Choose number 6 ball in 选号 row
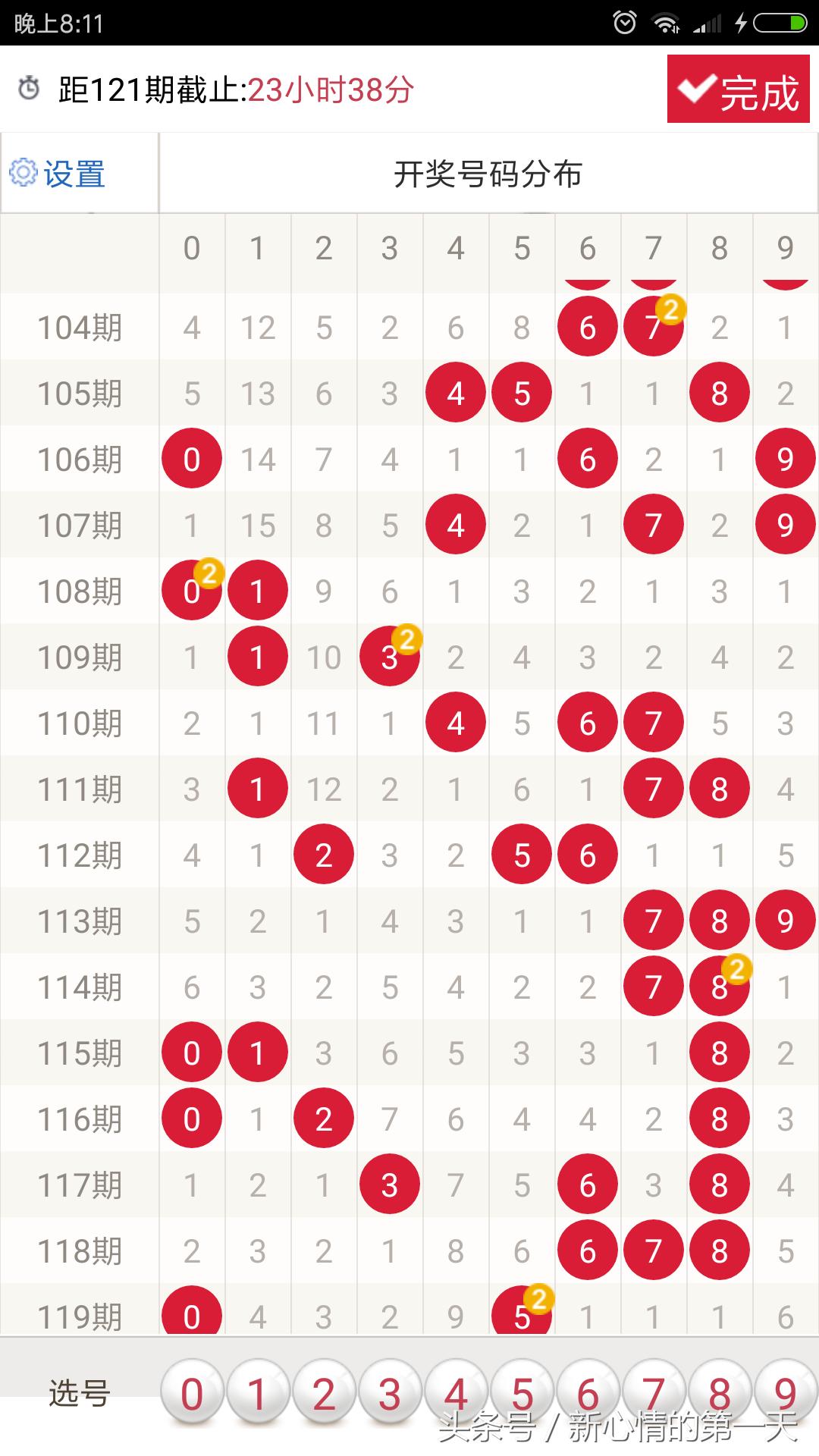This screenshot has height=1456, width=819. pos(588,1394)
